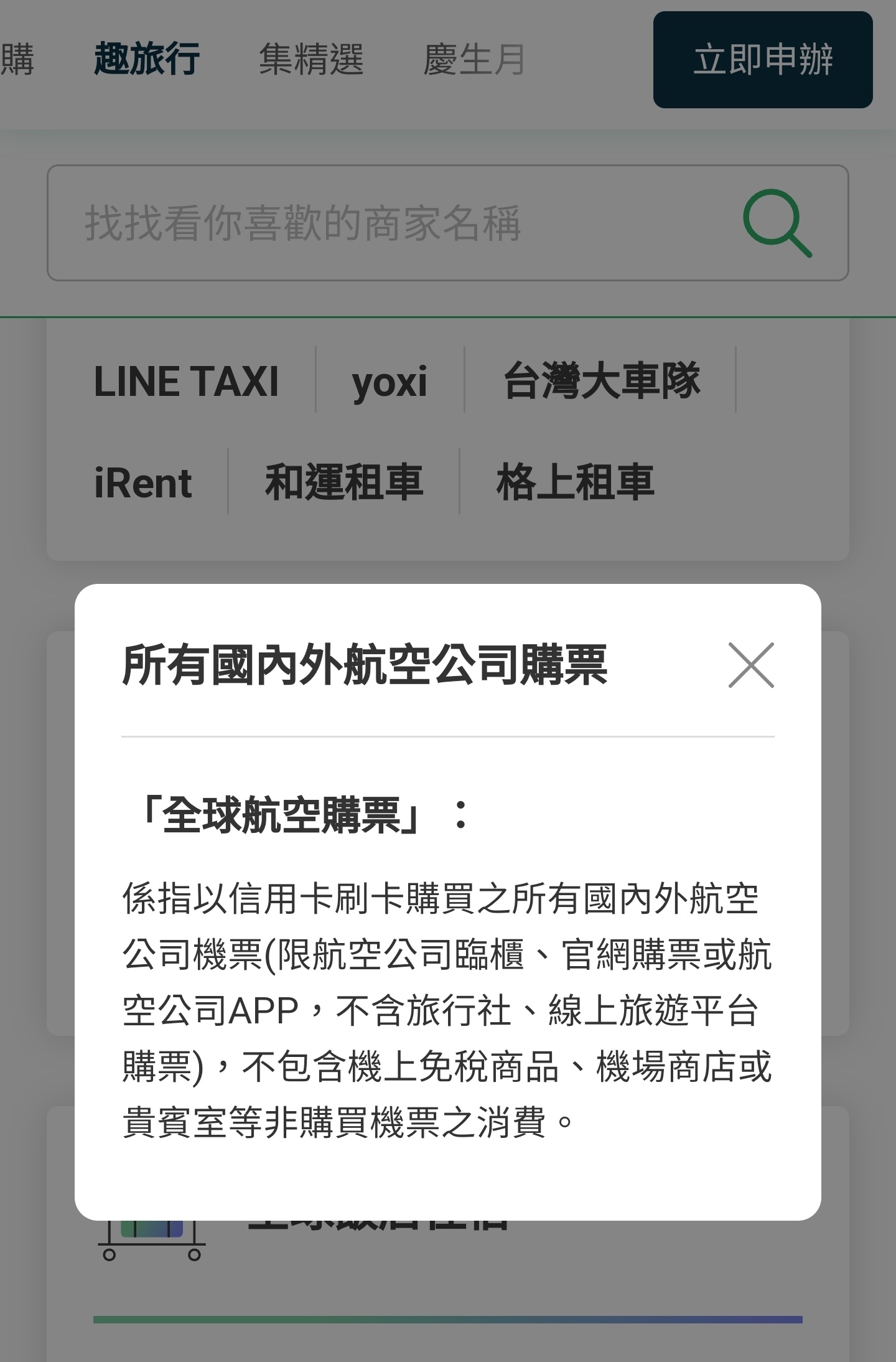The image size is (896, 1362).
Task: Switch to the 集精選 tab
Action: pyautogui.click(x=311, y=60)
